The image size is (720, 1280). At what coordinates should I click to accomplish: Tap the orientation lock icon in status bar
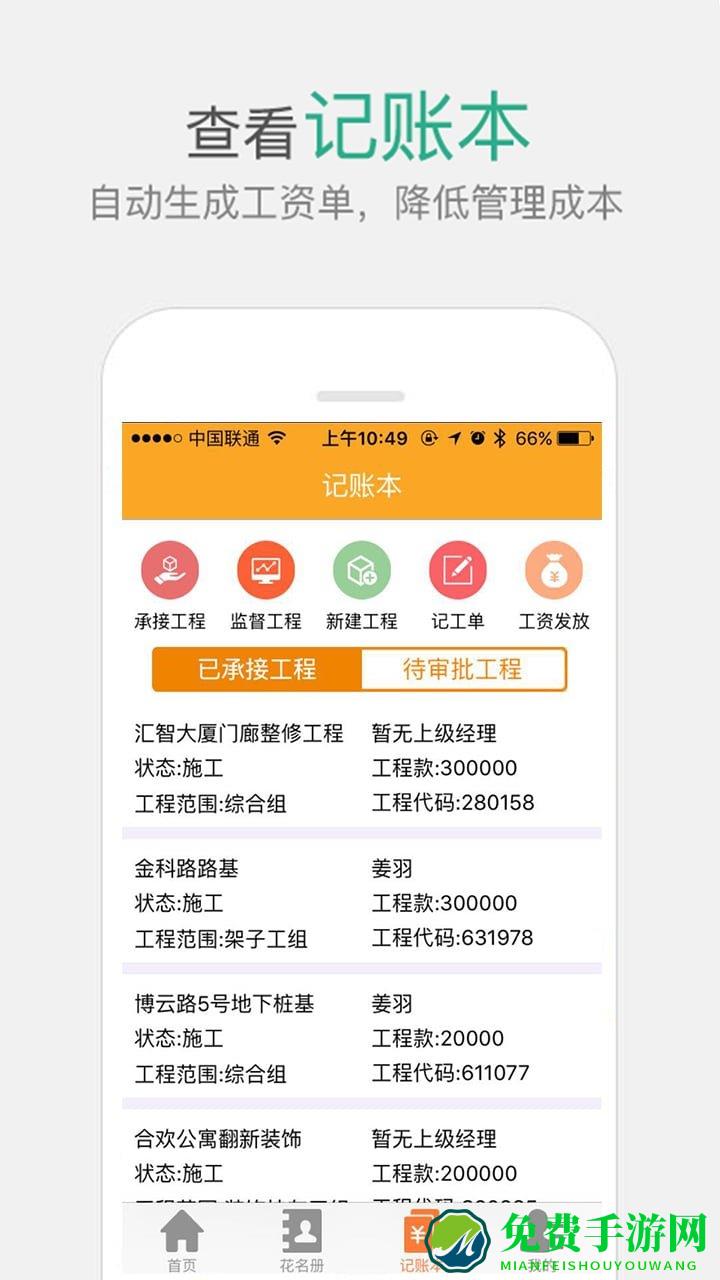[x=427, y=437]
